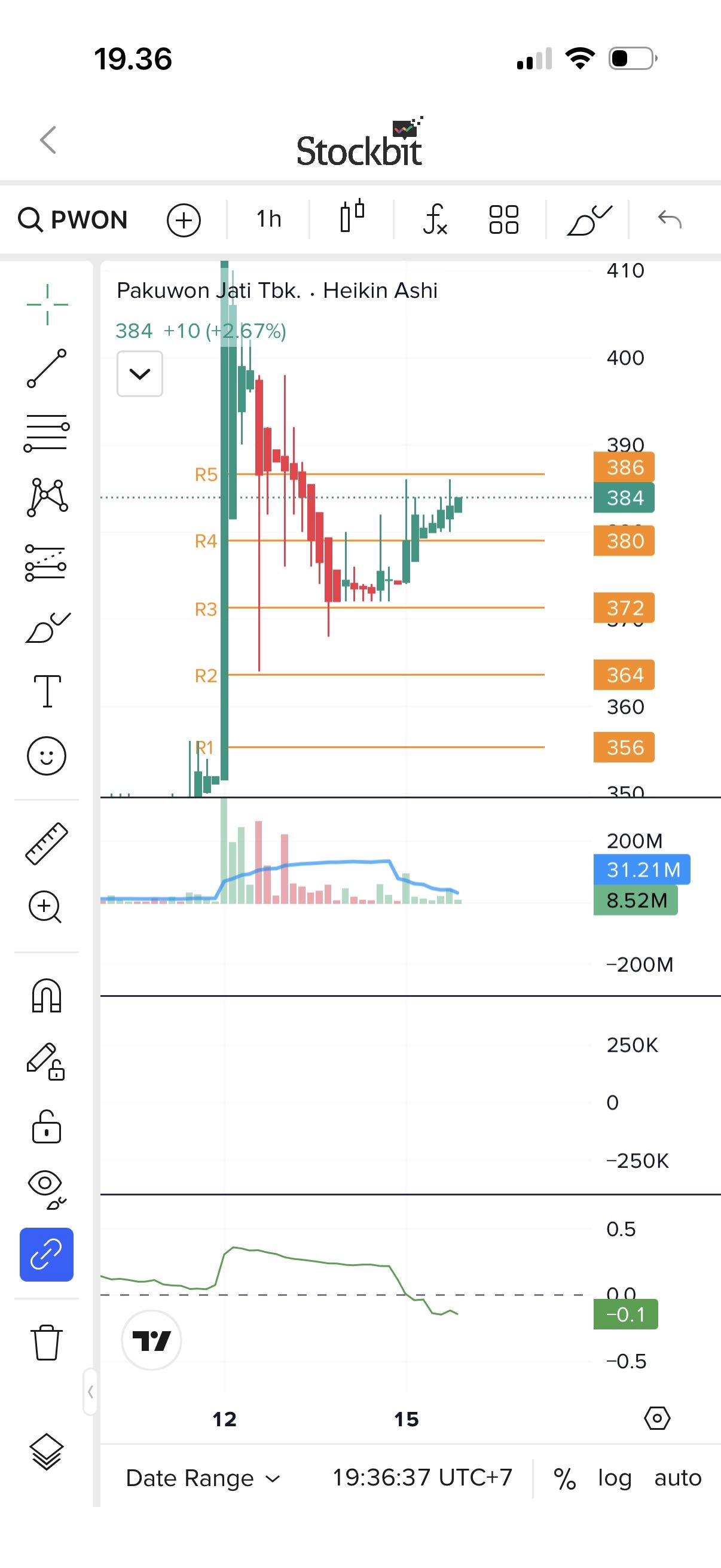The image size is (721, 1568).
Task: Delete drawings with the trash icon
Action: (47, 1342)
